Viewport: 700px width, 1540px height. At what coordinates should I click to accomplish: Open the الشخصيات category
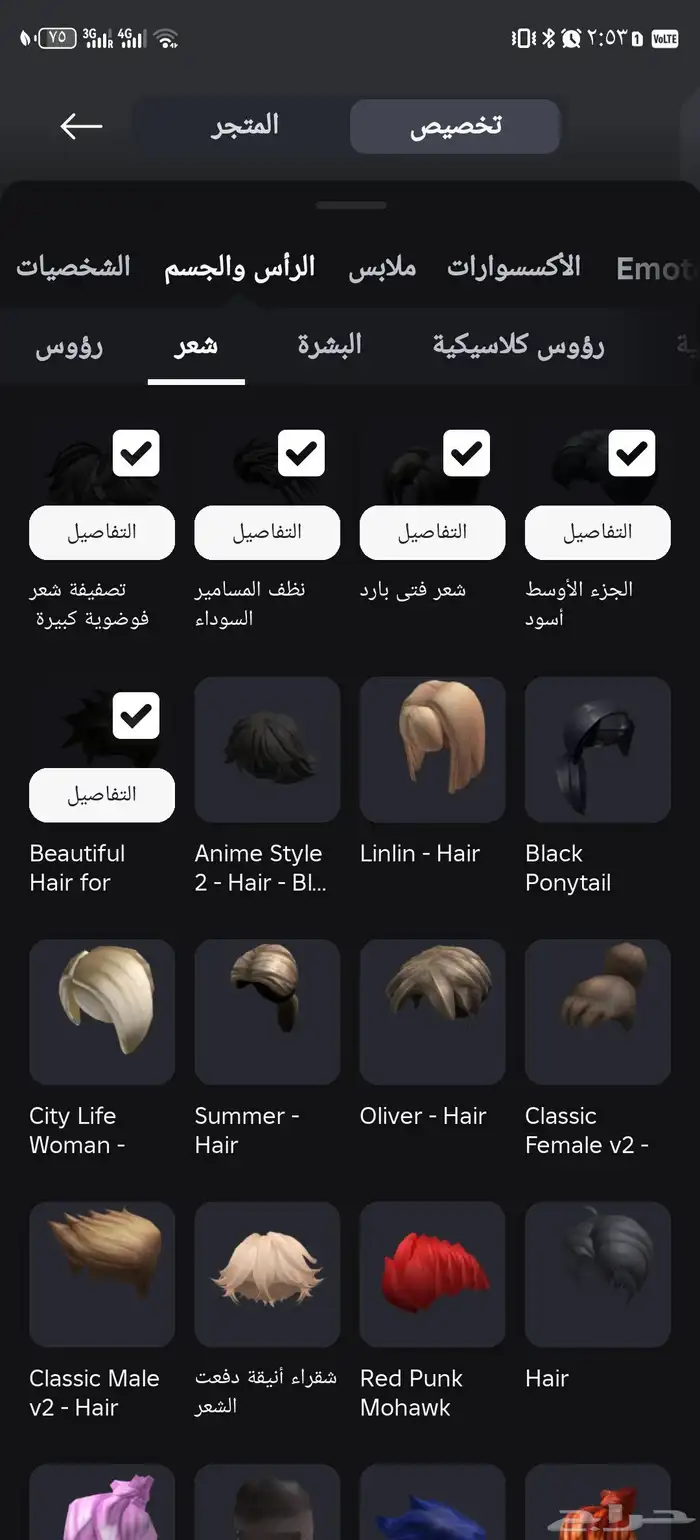73,267
